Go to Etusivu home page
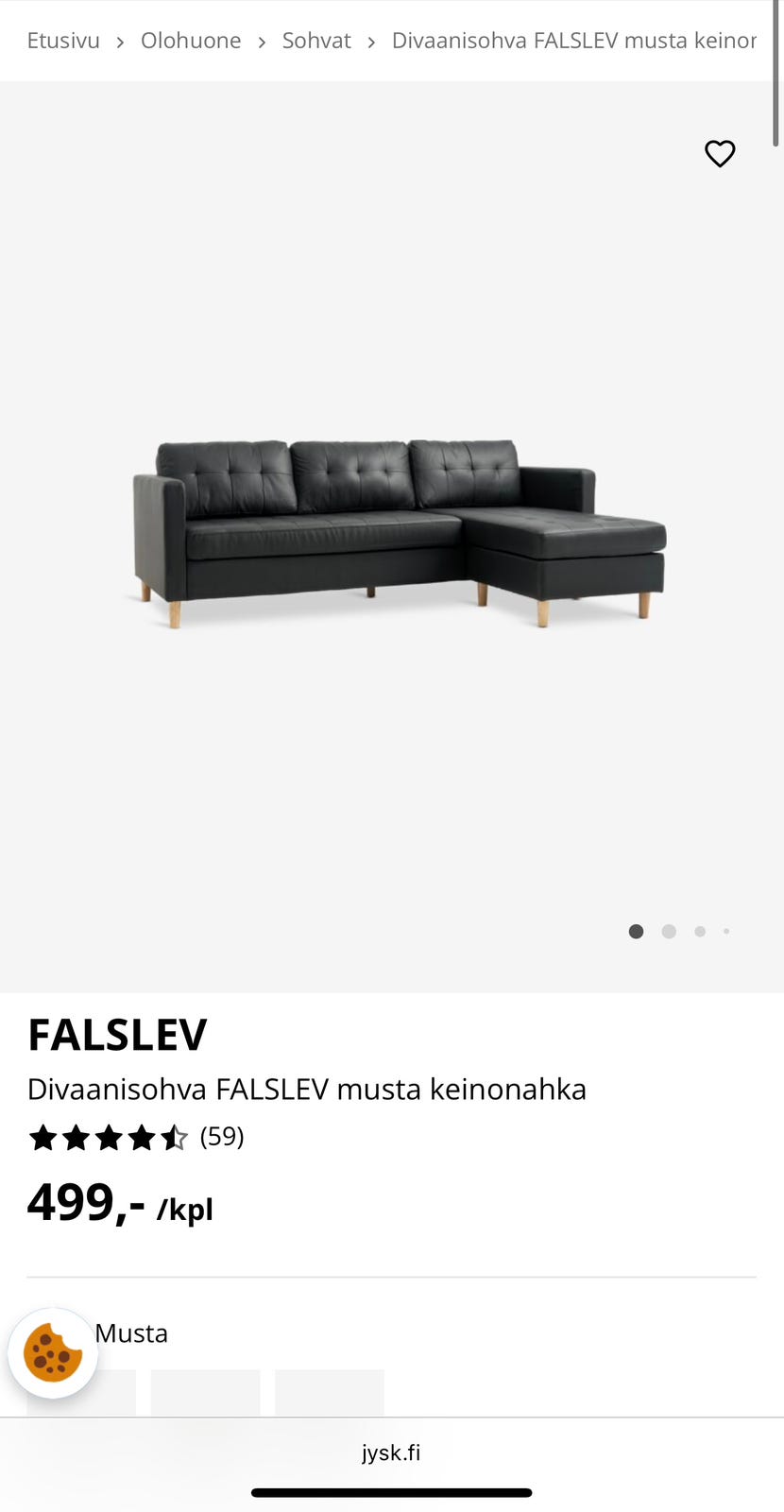The width and height of the screenshot is (784, 1512). [x=62, y=41]
